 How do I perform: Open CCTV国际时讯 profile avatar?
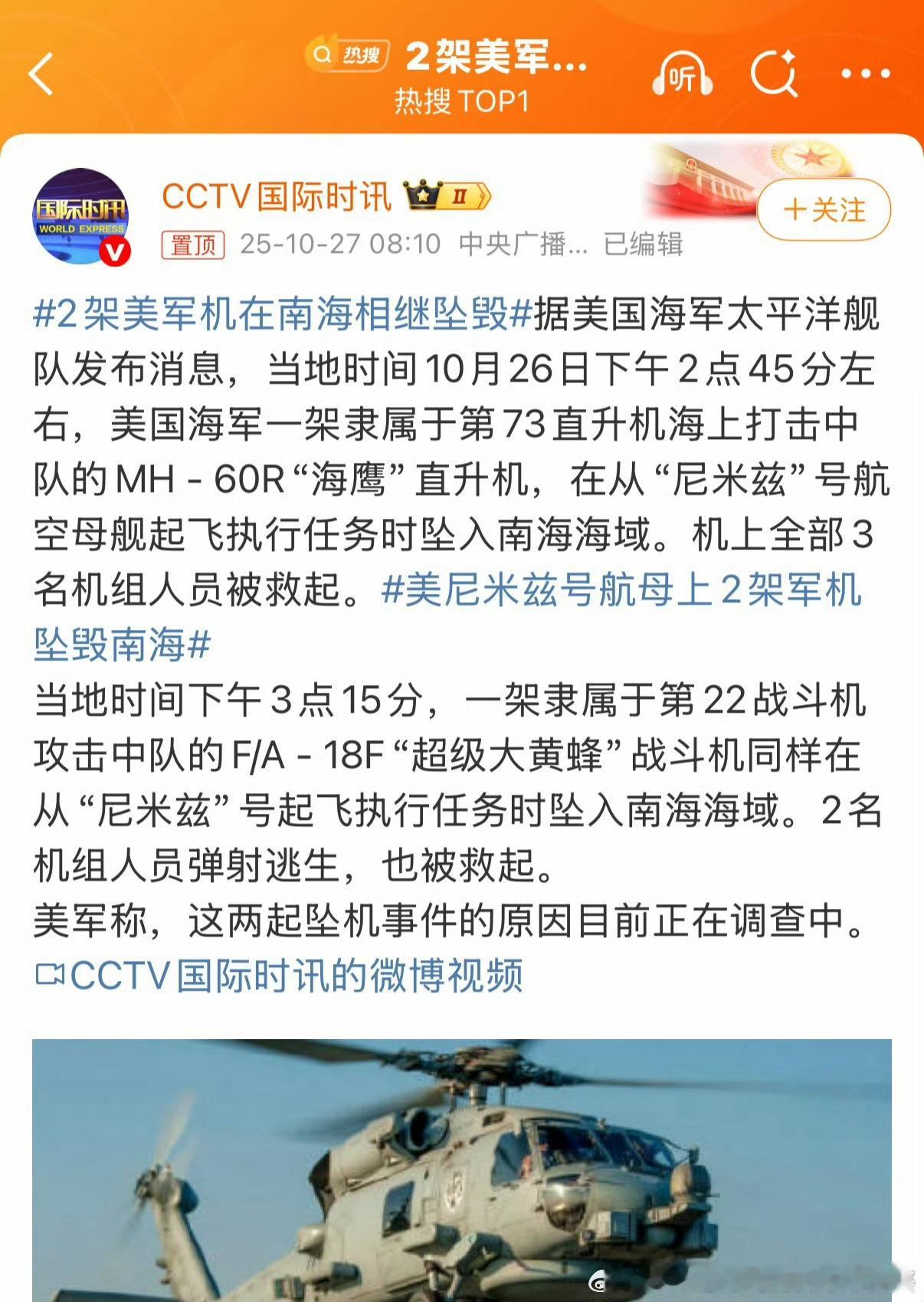80,217
